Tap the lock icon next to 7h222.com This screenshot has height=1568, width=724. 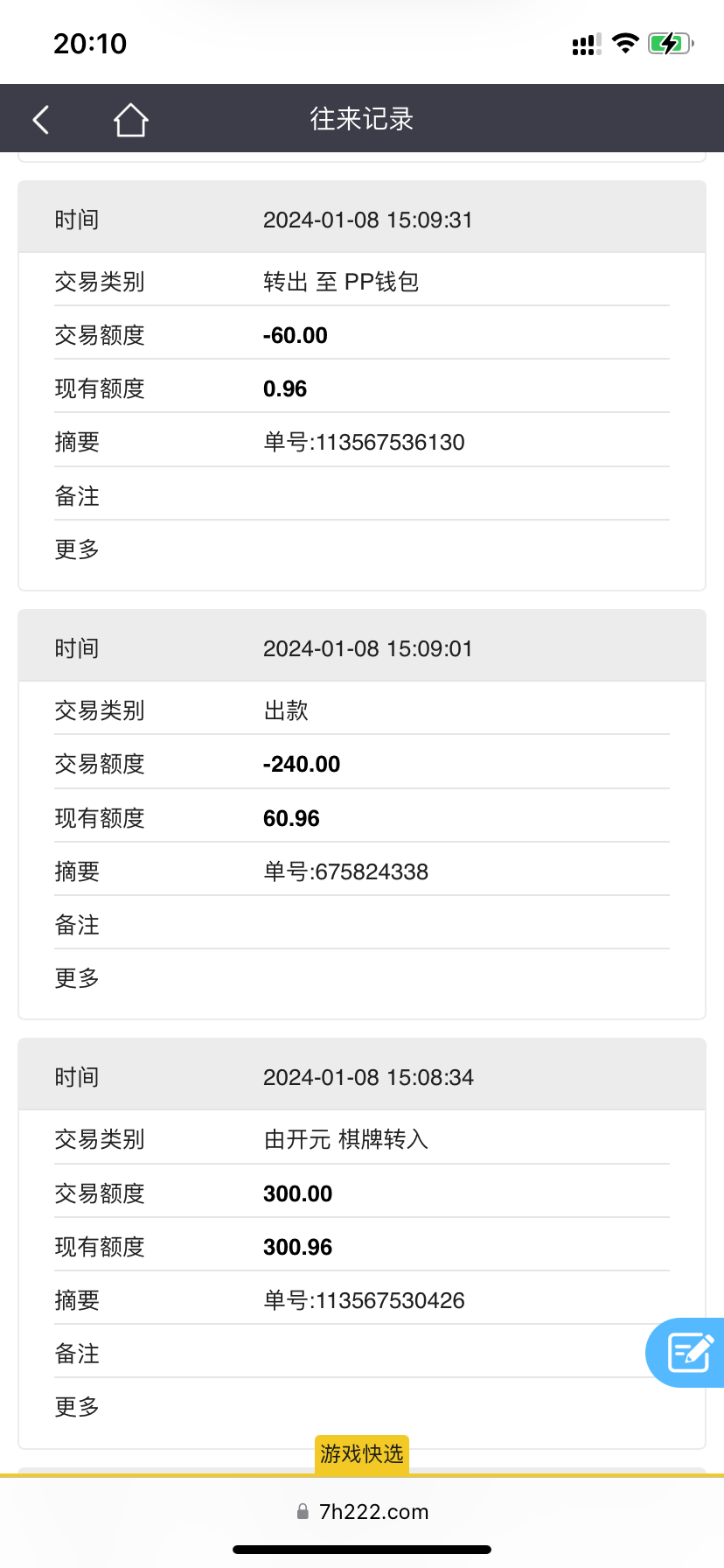tap(302, 1511)
